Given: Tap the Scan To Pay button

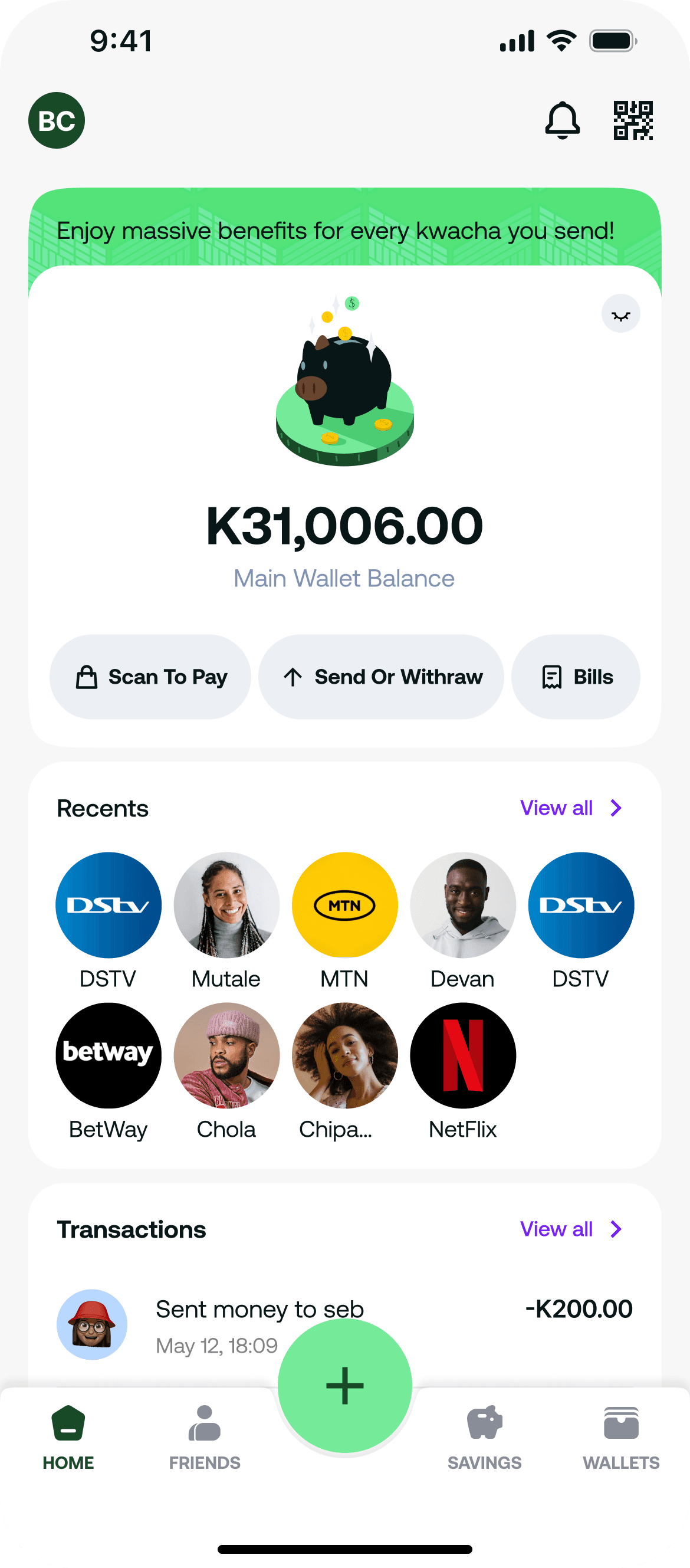Looking at the screenshot, I should tap(150, 677).
